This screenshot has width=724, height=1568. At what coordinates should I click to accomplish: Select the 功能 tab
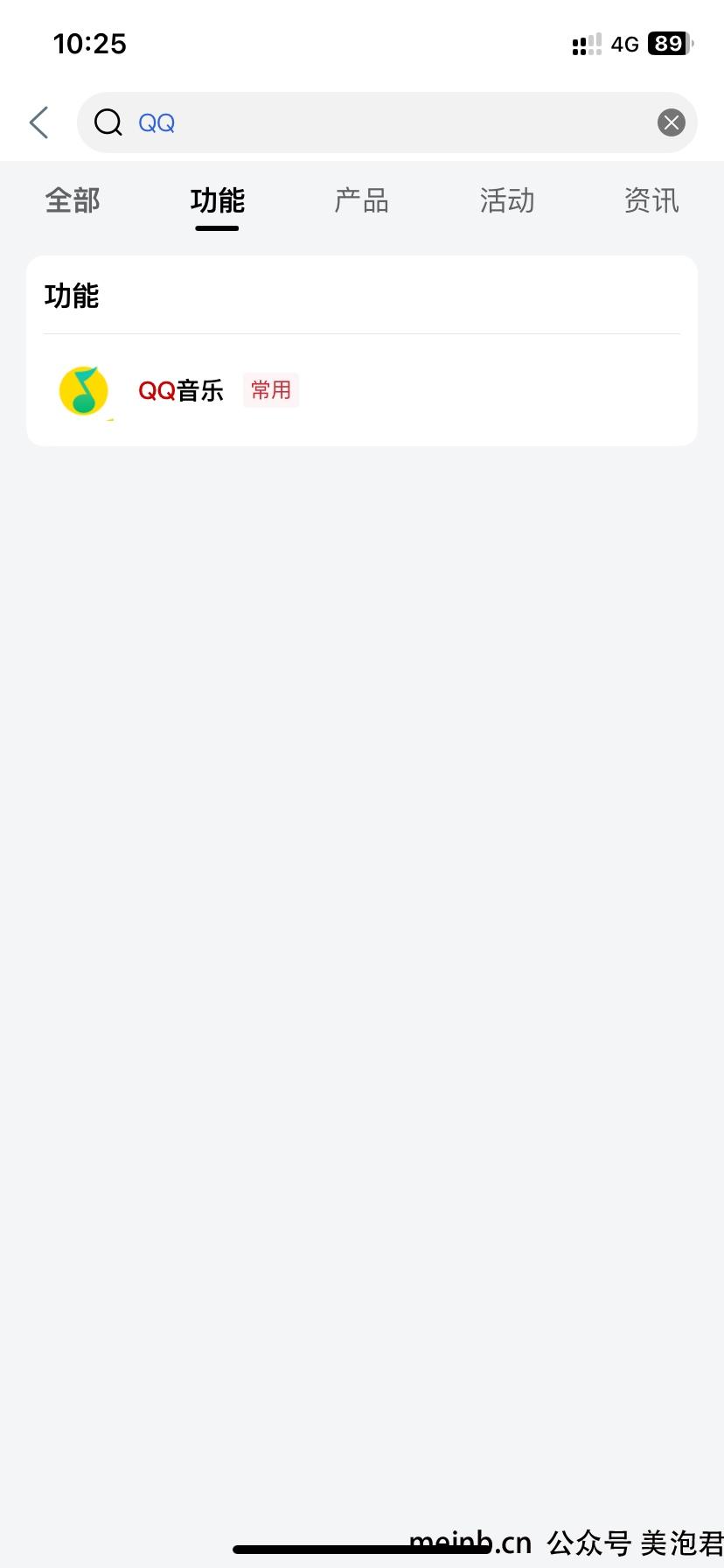point(217,200)
